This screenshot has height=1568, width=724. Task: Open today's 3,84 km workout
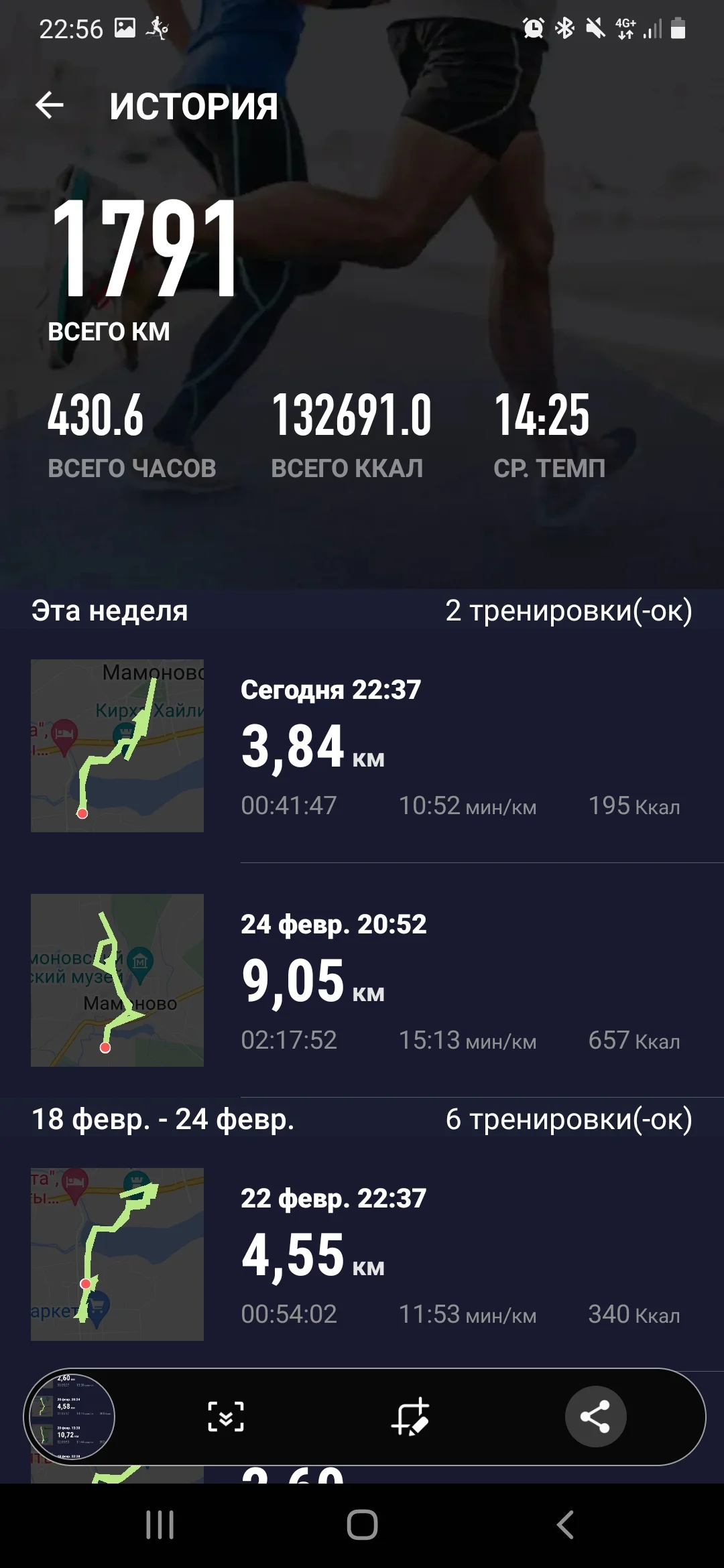pyautogui.click(x=362, y=747)
